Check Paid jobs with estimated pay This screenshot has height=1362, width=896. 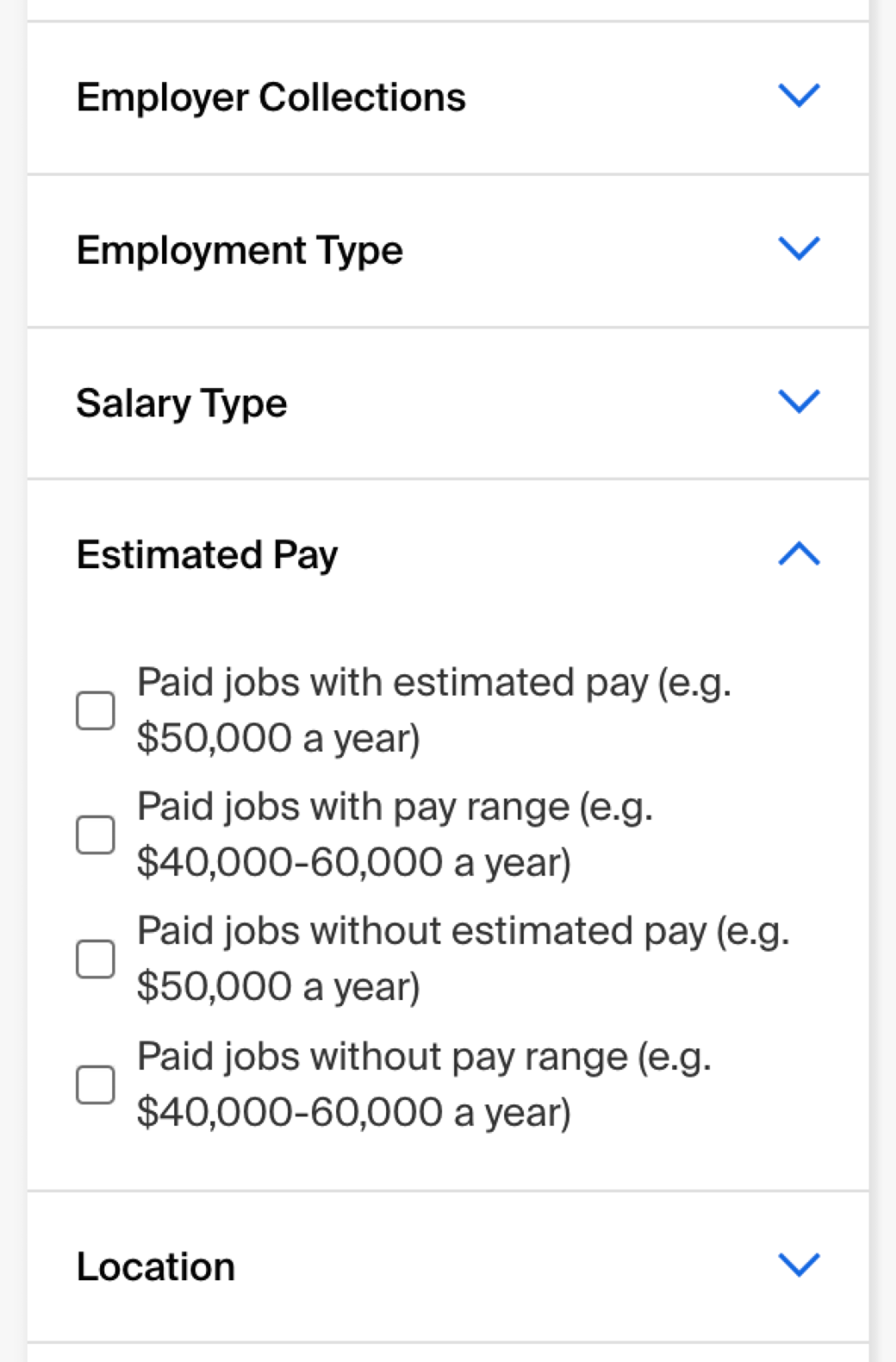[95, 710]
